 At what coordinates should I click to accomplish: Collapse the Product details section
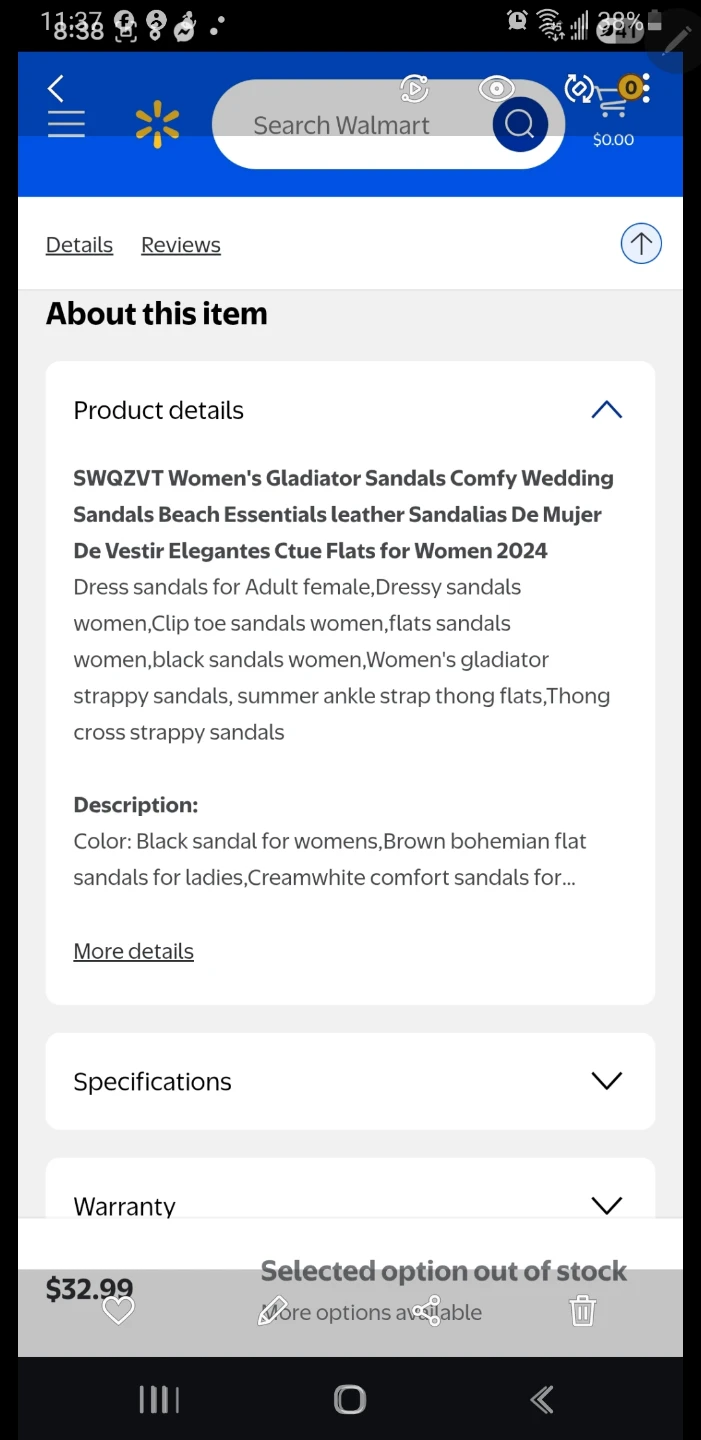coord(606,410)
